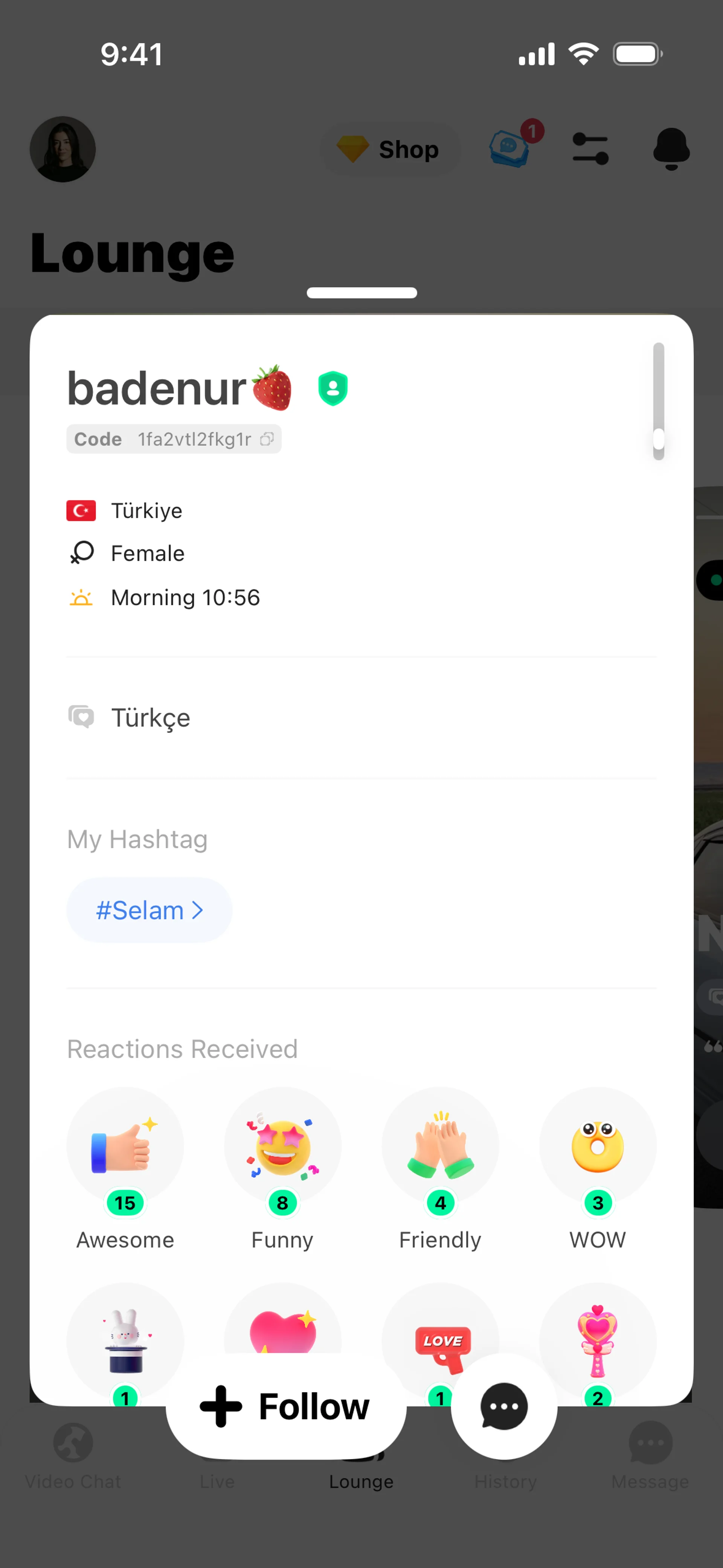
Task: Open the Shop
Action: [390, 149]
